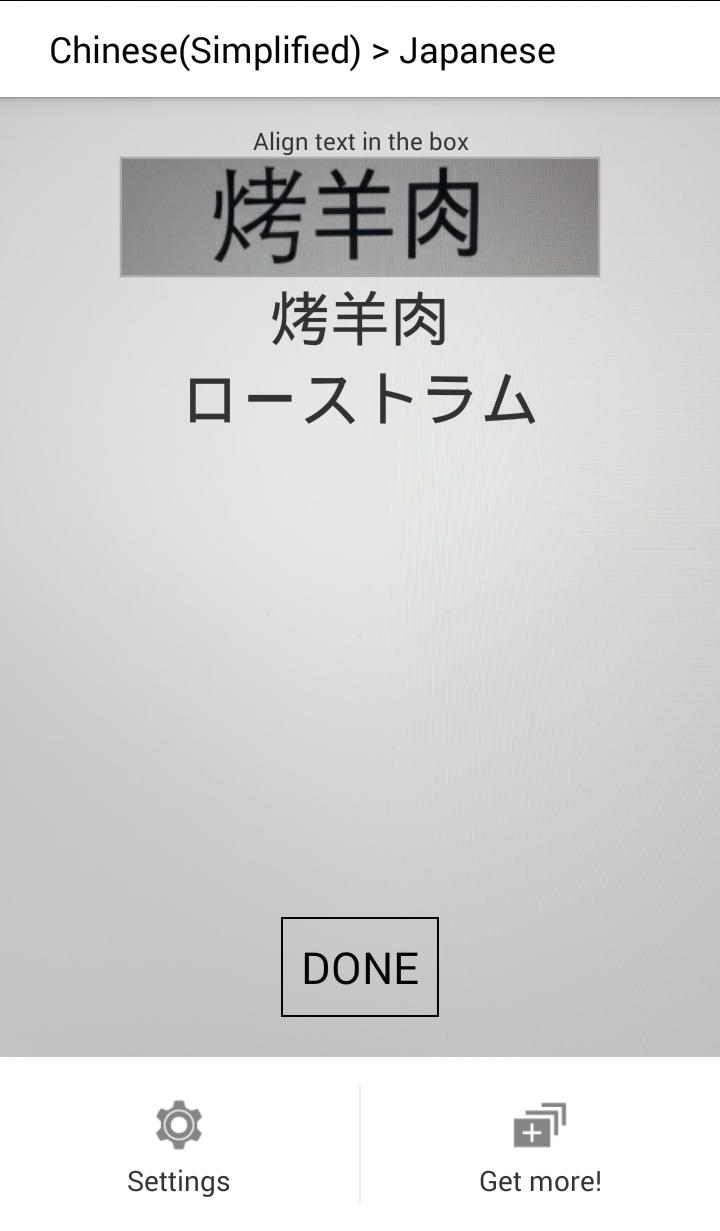Click the recognized text 烤羊肉 below the box
Viewport: 720px width, 1231px height.
click(x=359, y=320)
